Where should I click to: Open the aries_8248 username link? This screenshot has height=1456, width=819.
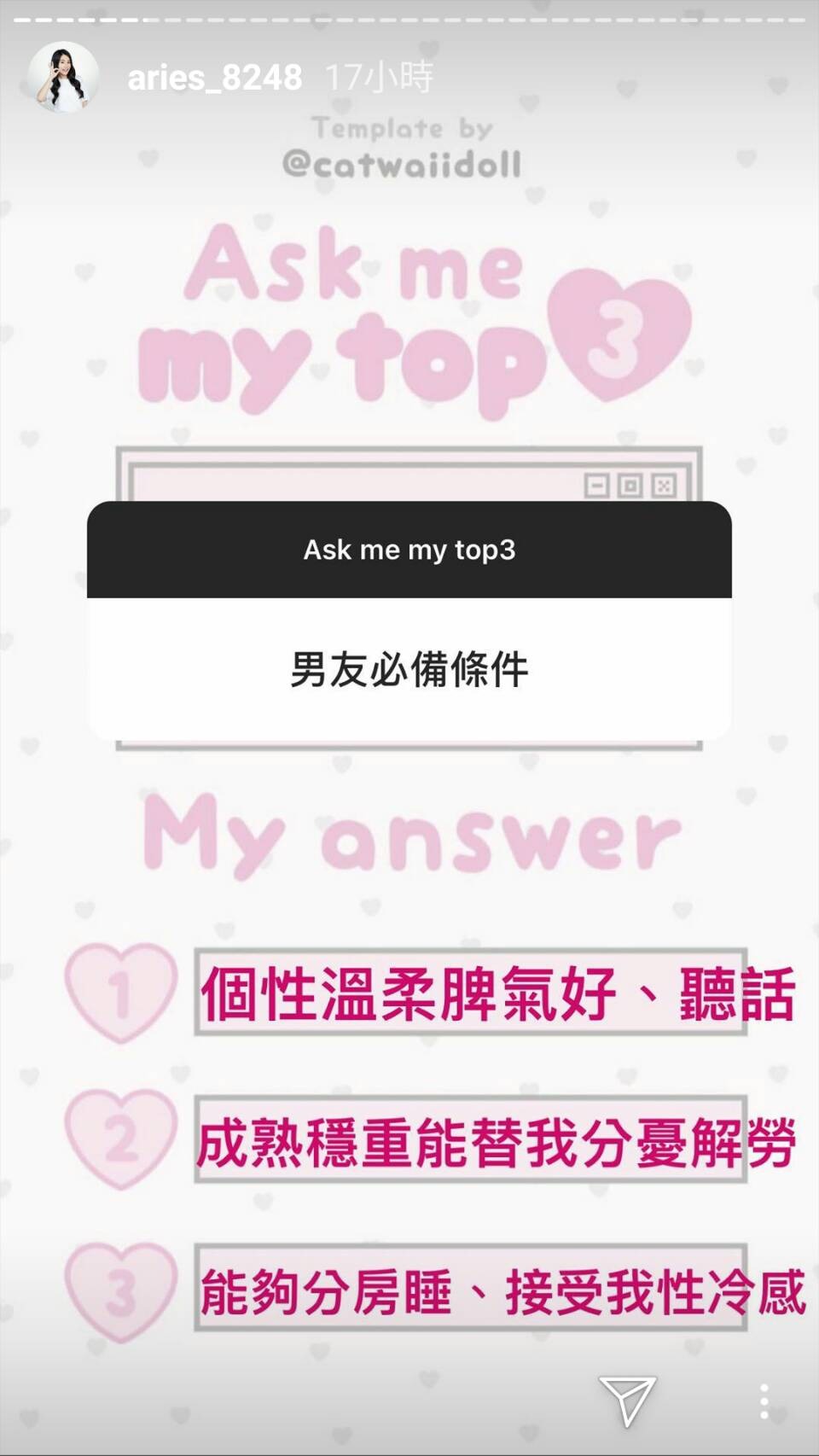pos(214,78)
